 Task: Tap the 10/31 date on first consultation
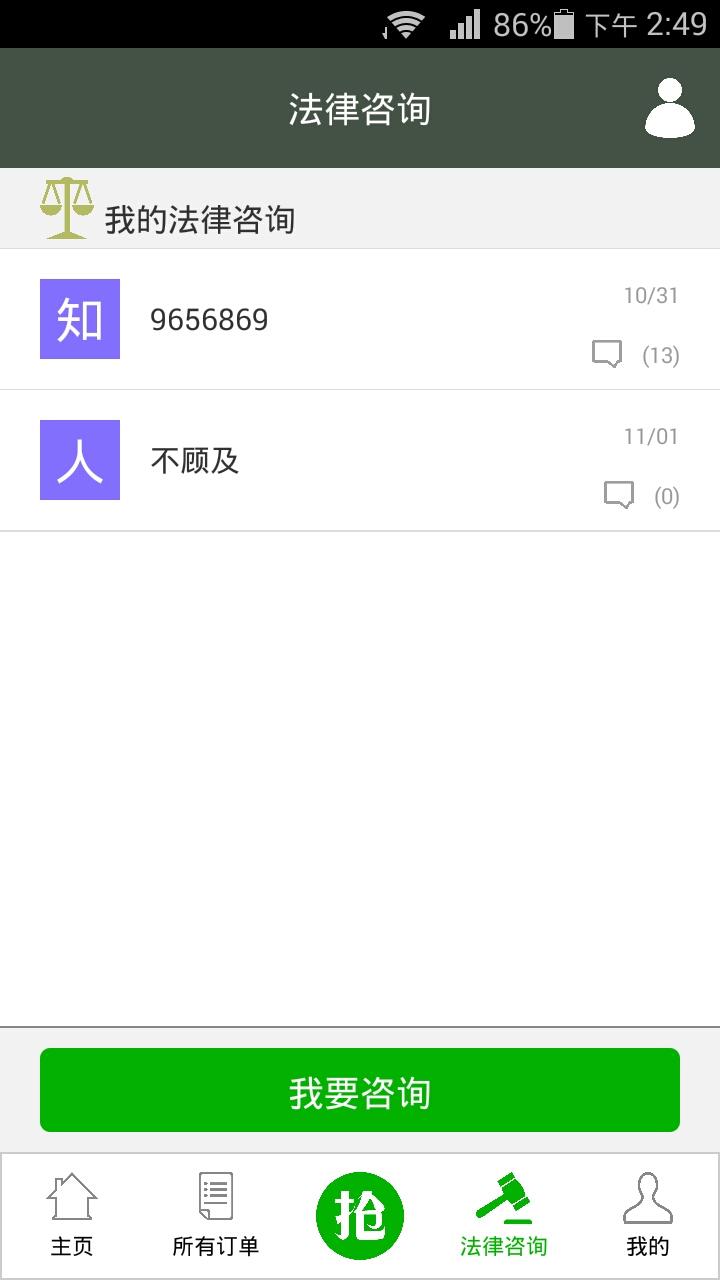pos(653,294)
